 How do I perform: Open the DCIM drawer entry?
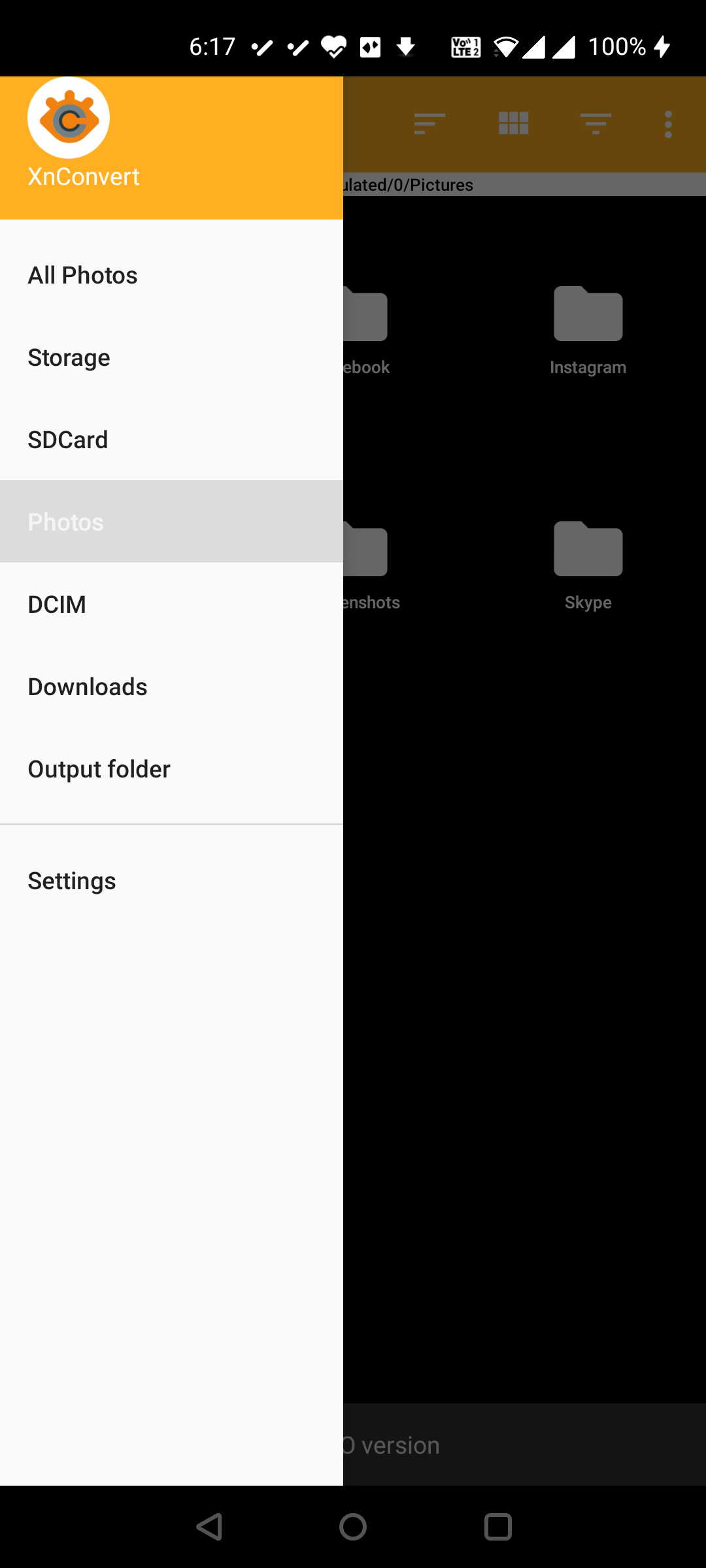click(58, 604)
